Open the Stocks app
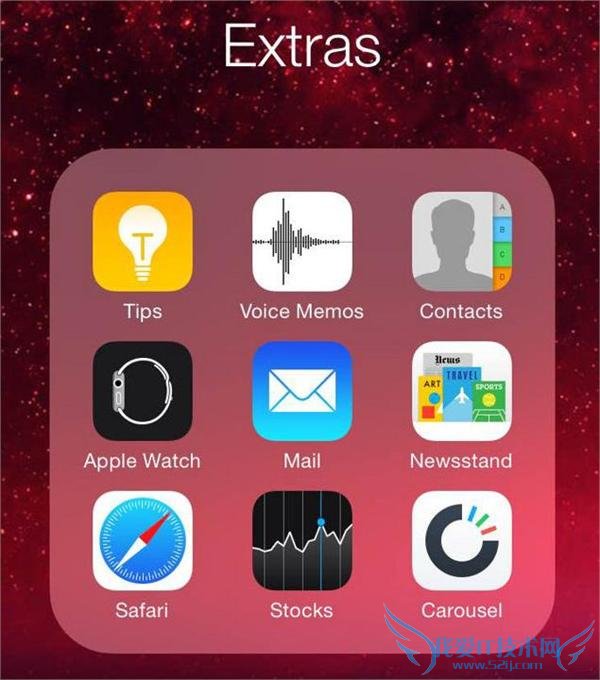600x680 pixels. [302, 540]
